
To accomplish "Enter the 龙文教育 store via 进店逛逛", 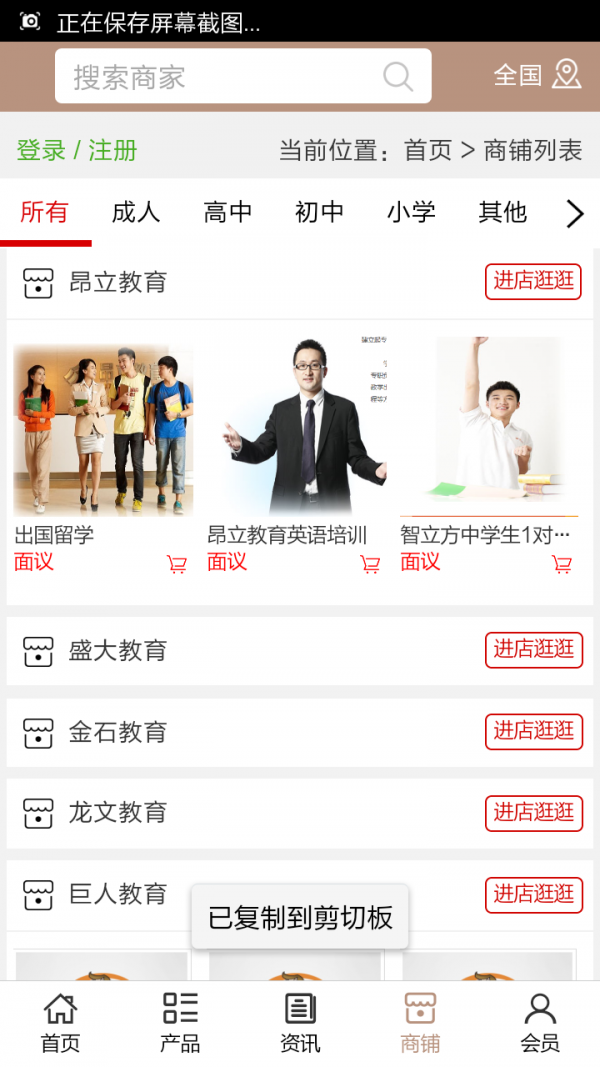I will click(x=534, y=812).
